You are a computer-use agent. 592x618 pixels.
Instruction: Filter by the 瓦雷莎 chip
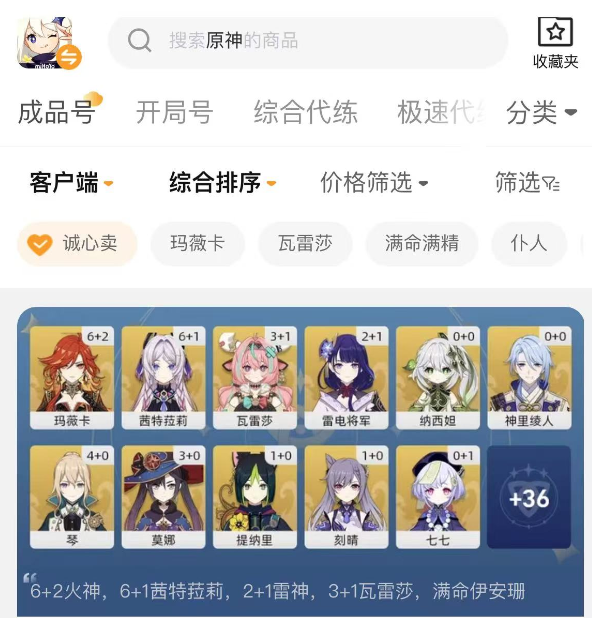[x=305, y=244]
